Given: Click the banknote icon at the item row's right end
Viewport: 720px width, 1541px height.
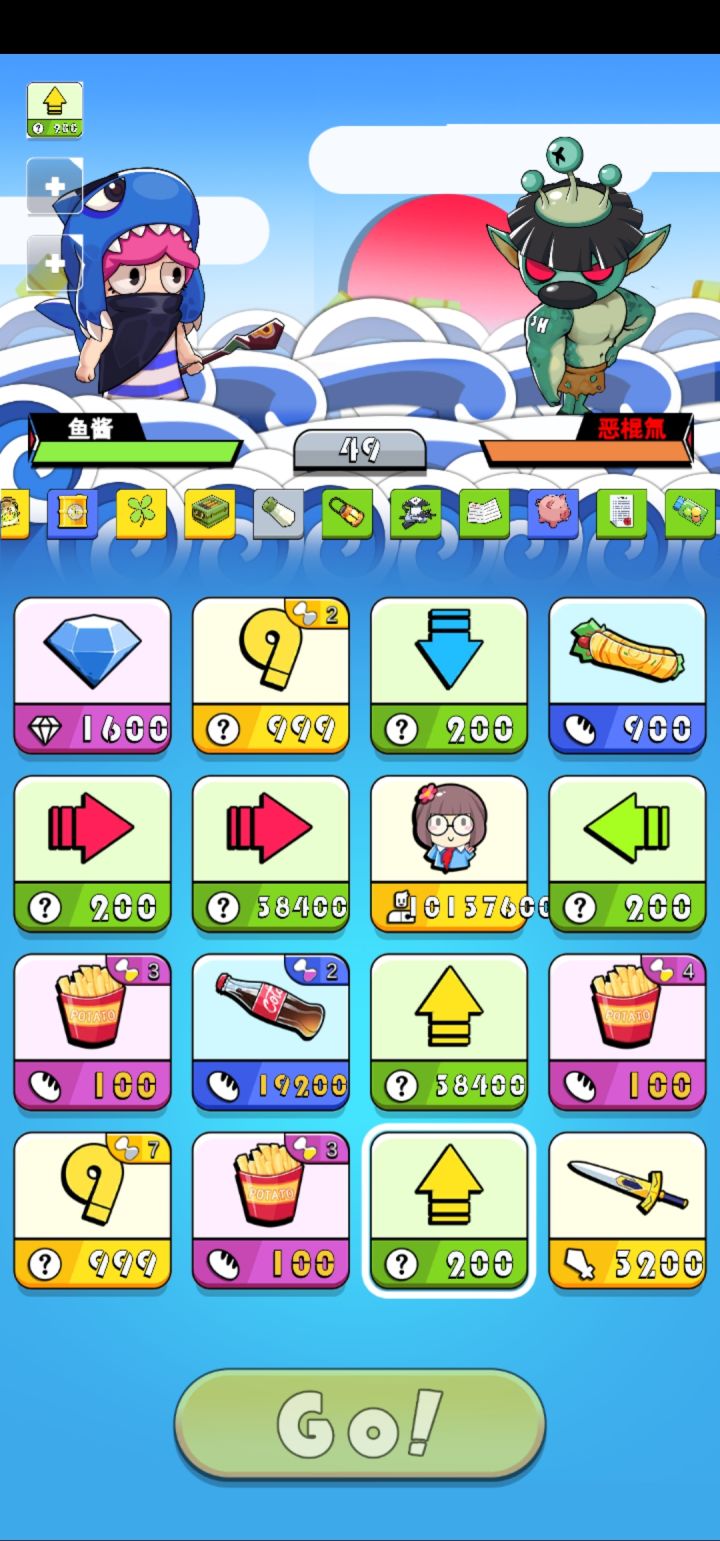Looking at the screenshot, I should tap(690, 513).
